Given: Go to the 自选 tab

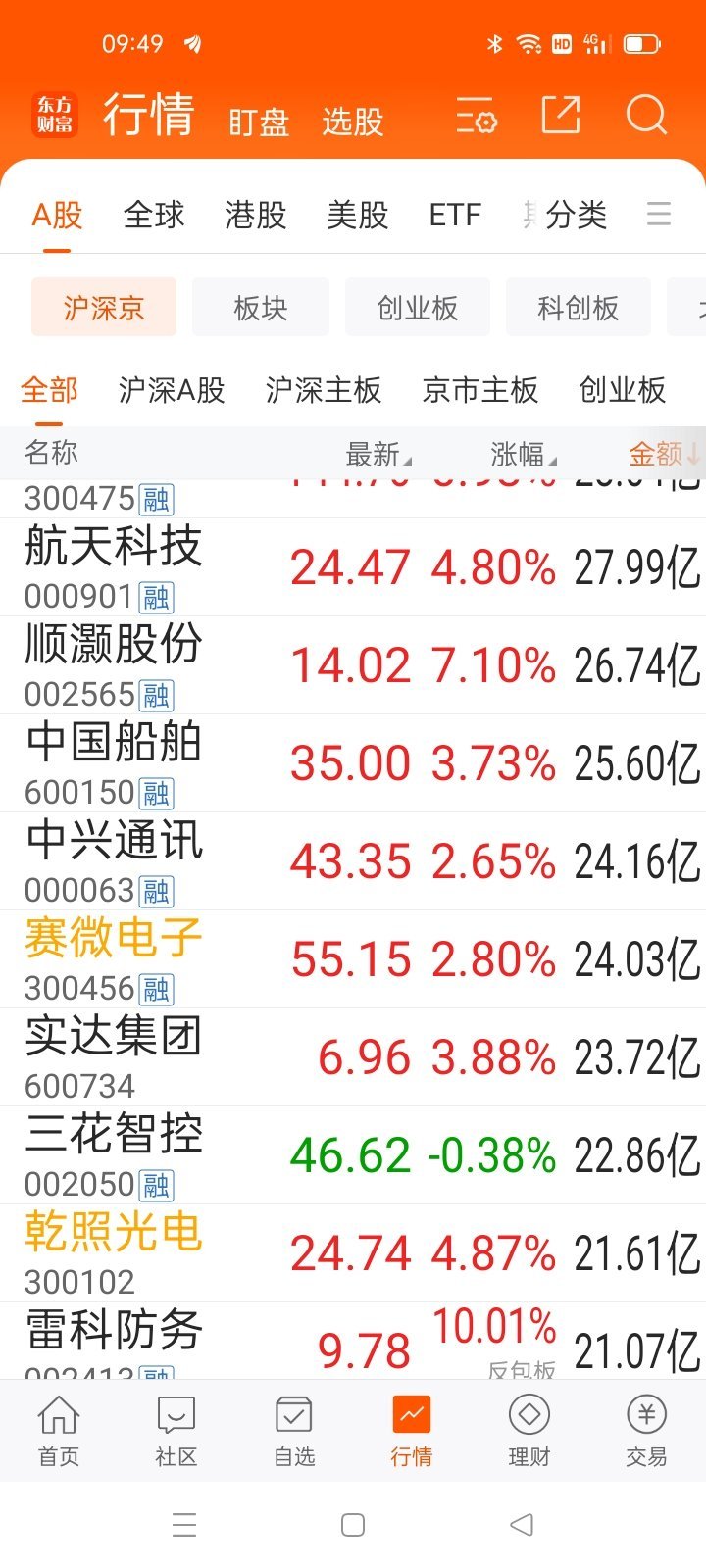Looking at the screenshot, I should (294, 1431).
